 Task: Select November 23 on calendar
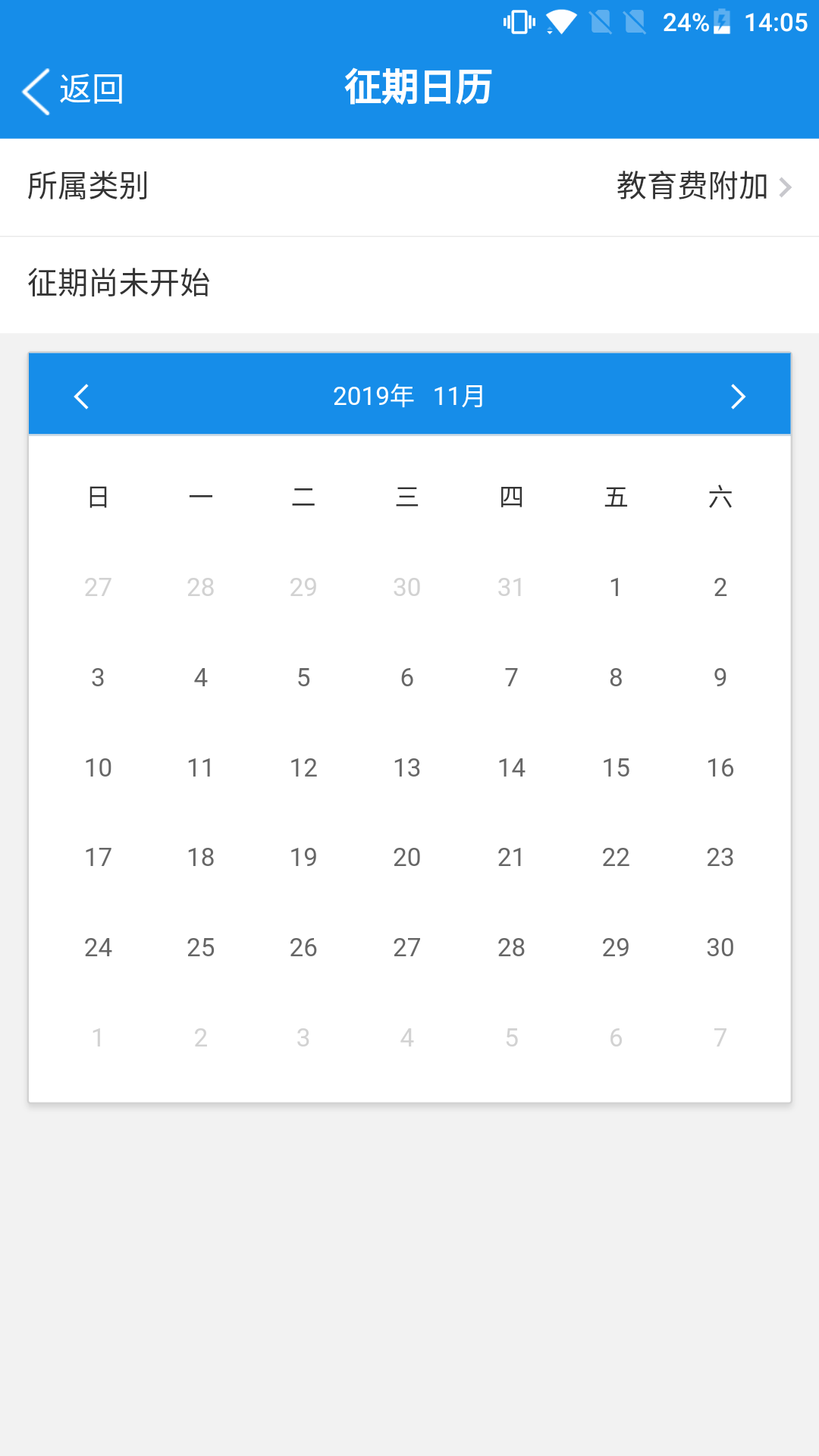coord(720,858)
